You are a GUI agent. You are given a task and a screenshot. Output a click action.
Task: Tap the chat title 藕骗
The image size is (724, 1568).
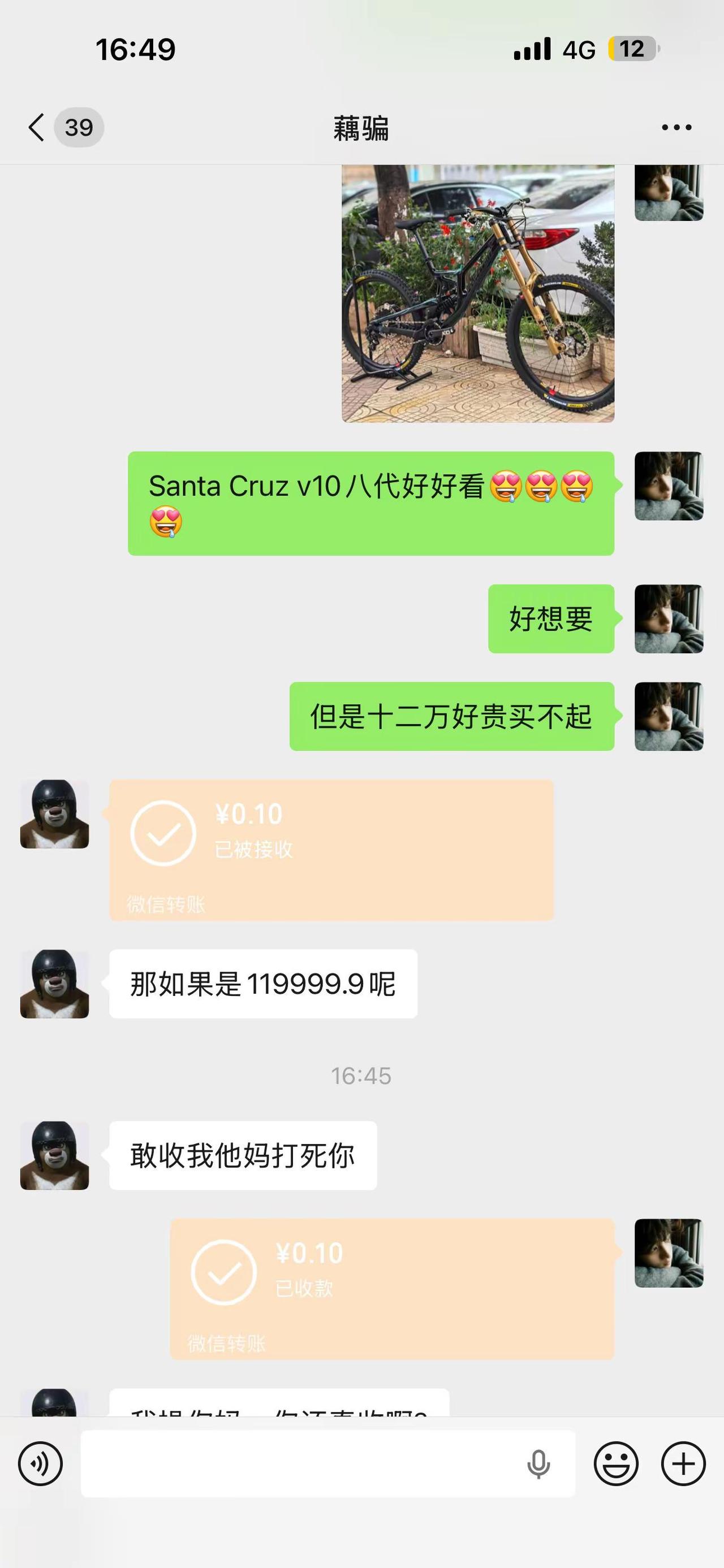(361, 127)
